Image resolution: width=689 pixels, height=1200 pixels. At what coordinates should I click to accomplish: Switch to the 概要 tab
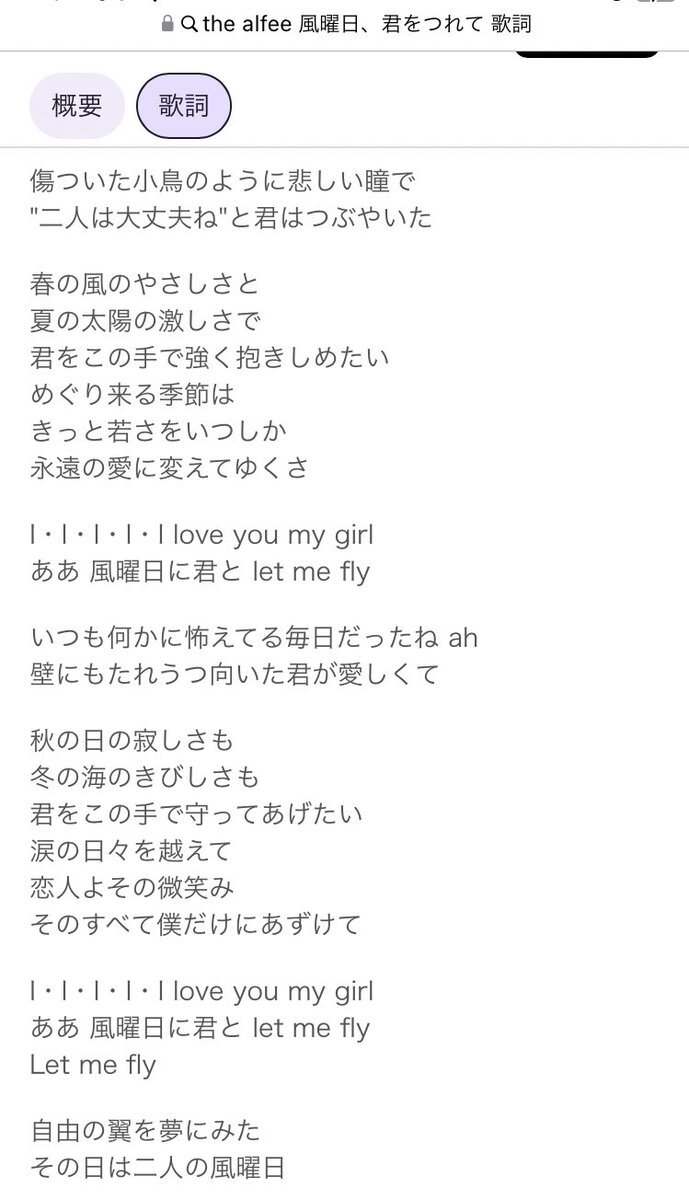[77, 105]
